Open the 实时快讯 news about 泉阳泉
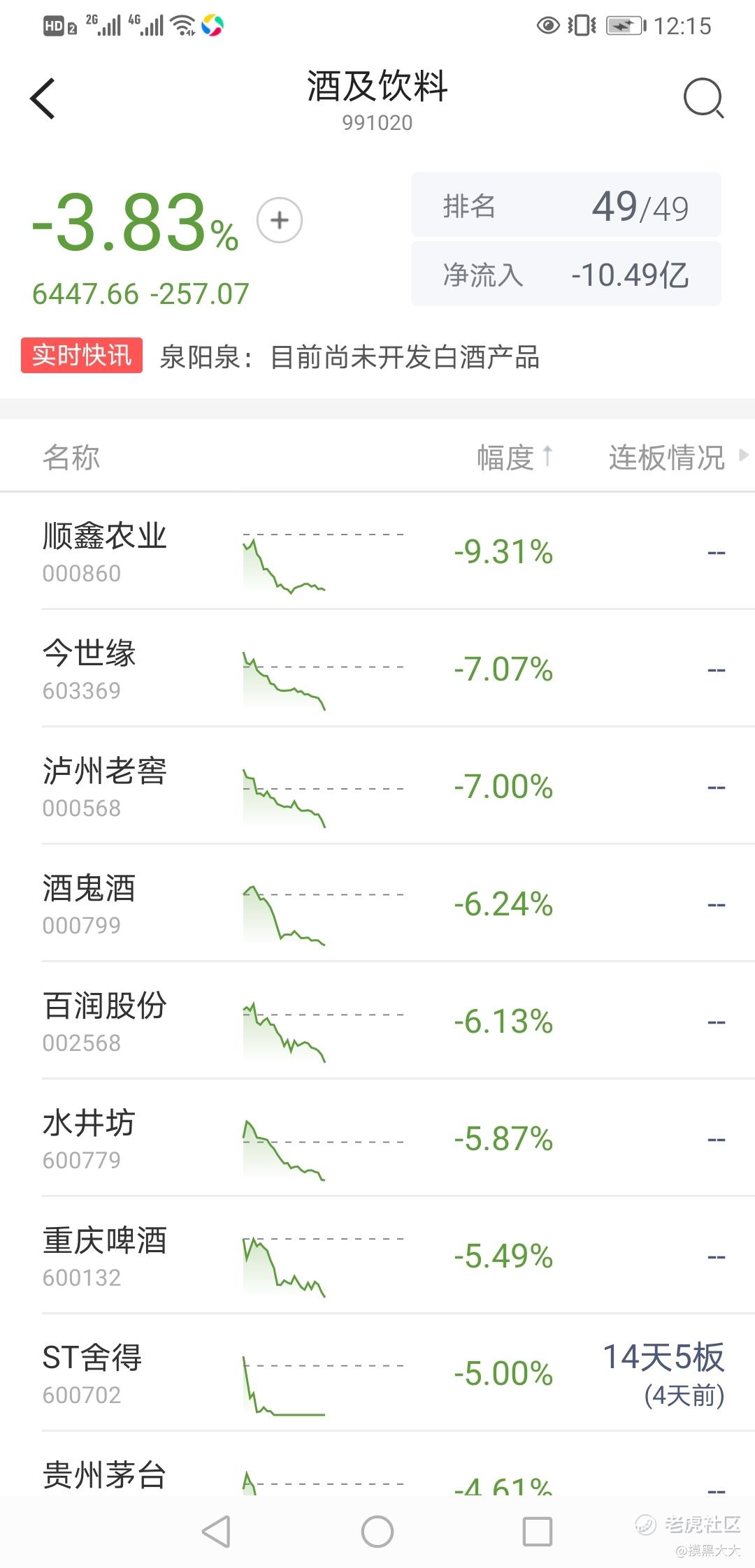 tap(350, 357)
